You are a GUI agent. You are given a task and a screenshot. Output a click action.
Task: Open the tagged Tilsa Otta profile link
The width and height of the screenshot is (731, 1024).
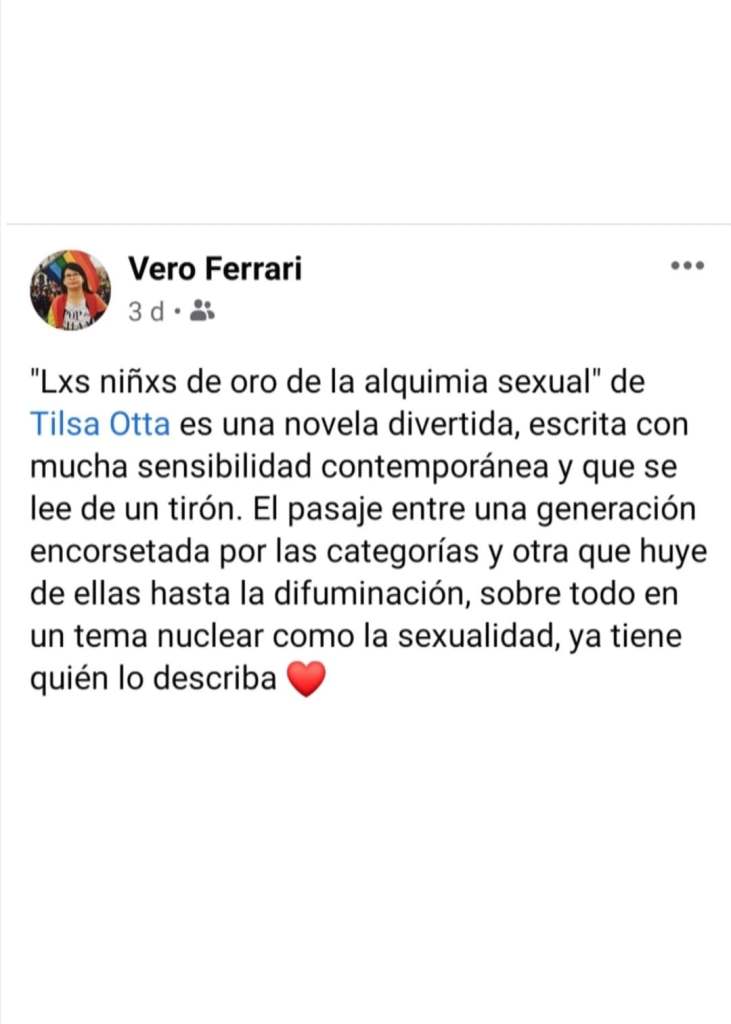[x=100, y=423]
